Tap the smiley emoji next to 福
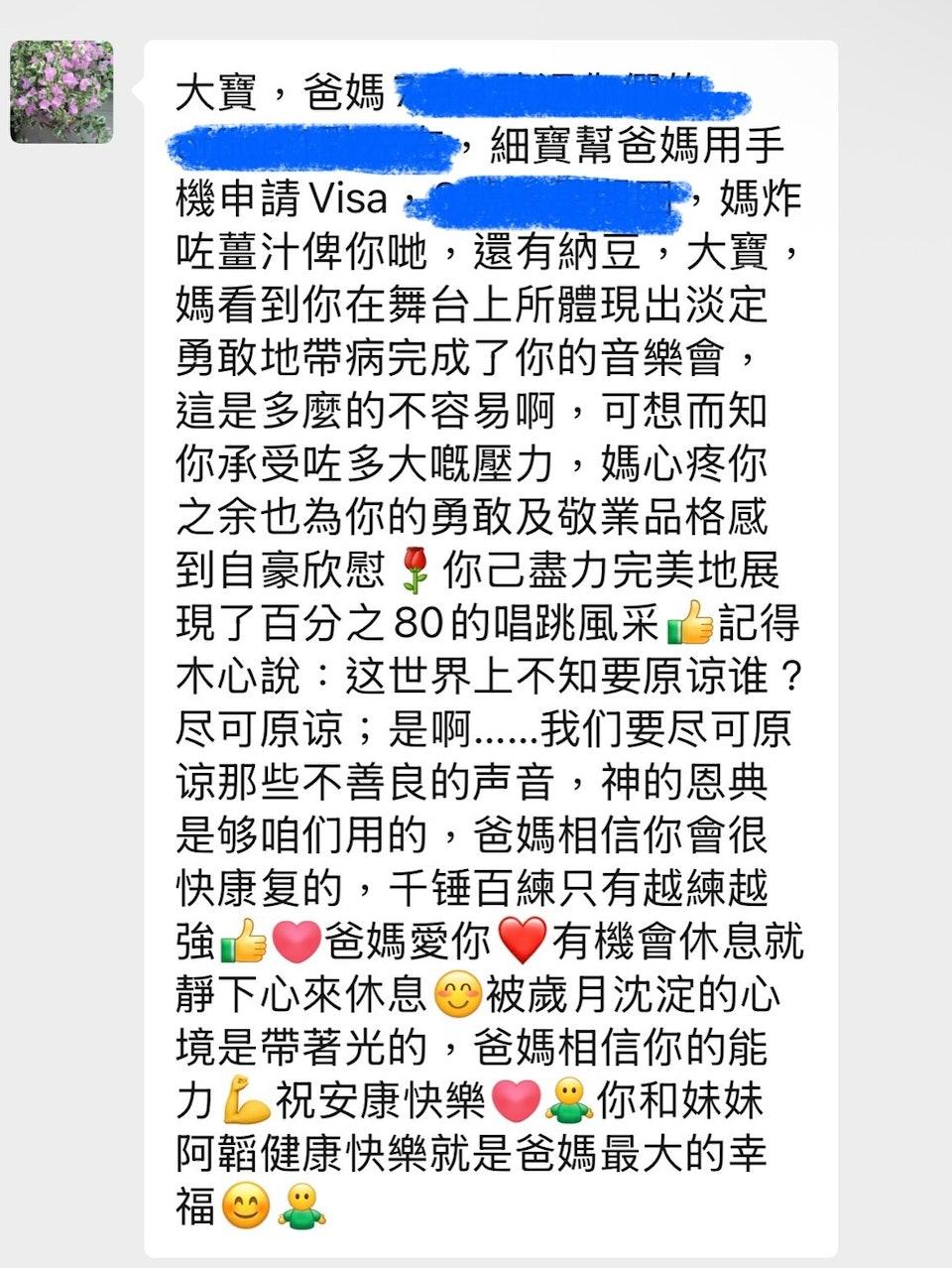This screenshot has height=1268, width=952. 246,1205
